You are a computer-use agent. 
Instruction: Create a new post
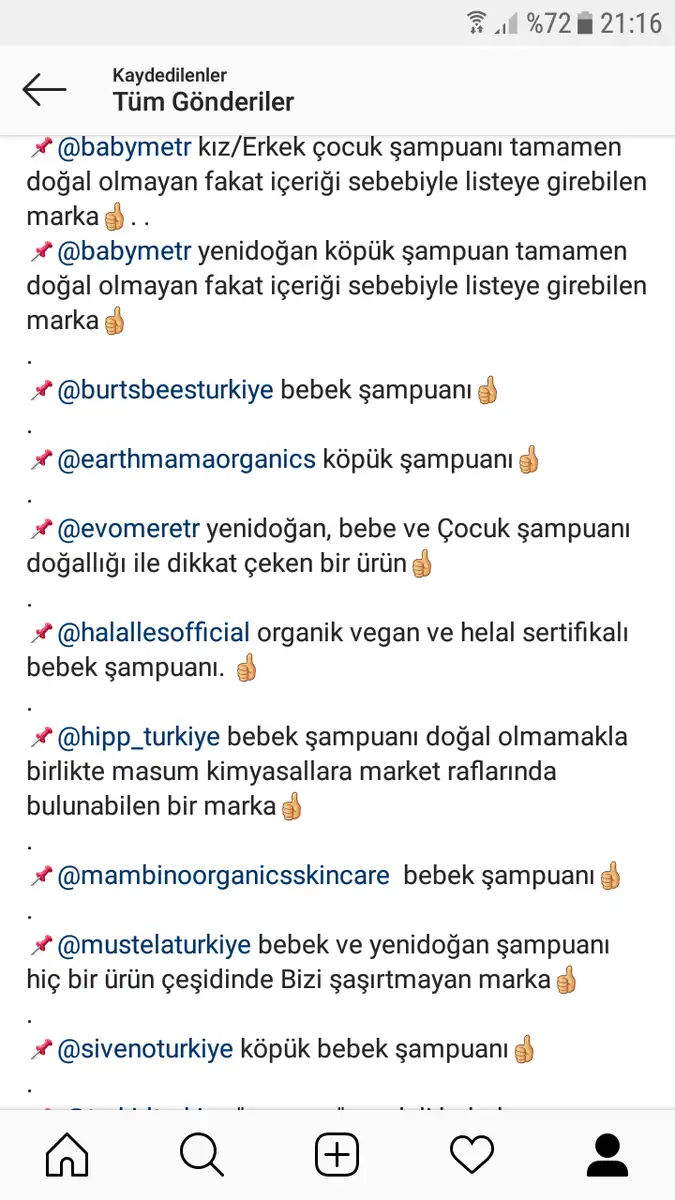pos(337,1156)
